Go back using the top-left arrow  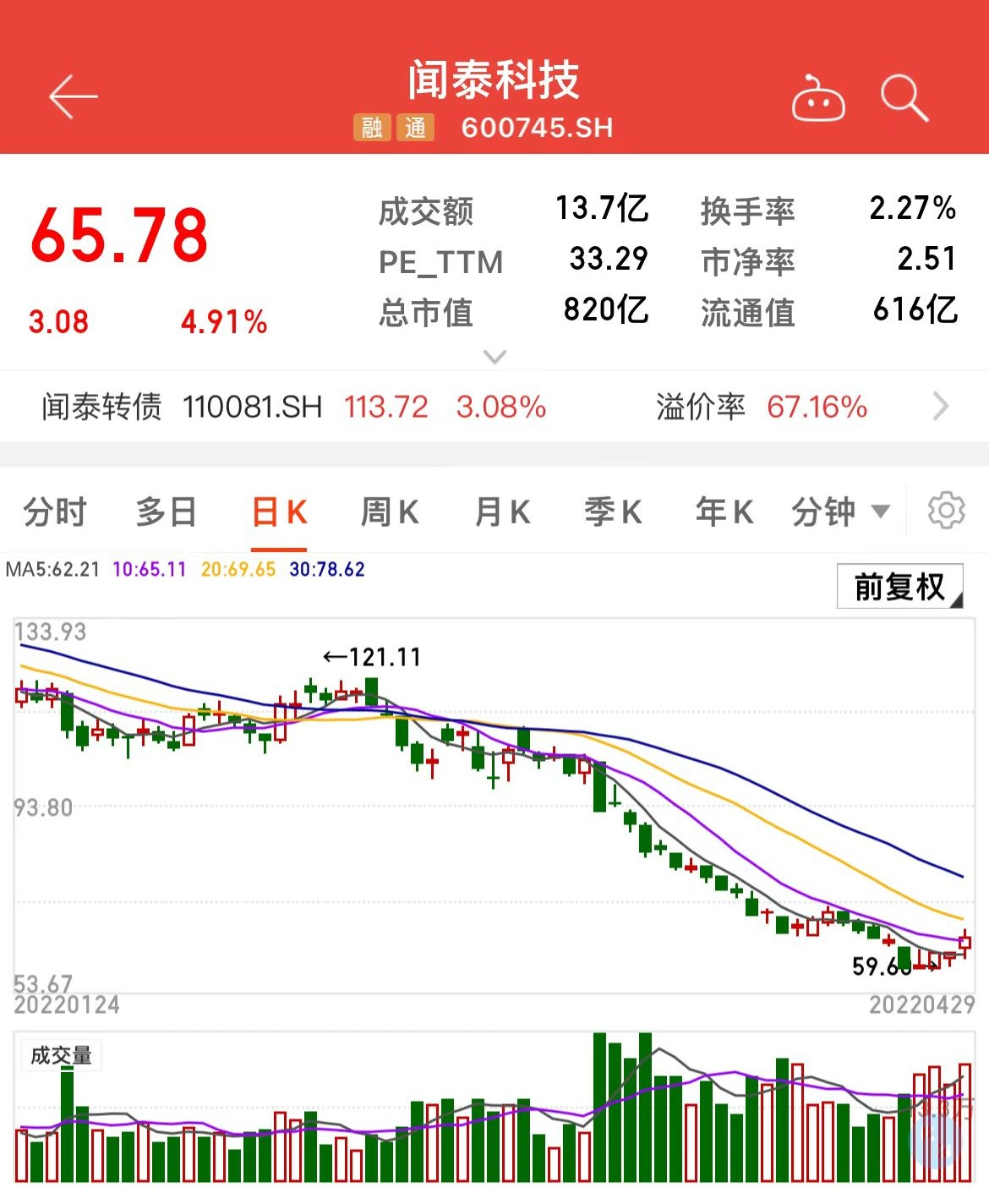pos(73,97)
